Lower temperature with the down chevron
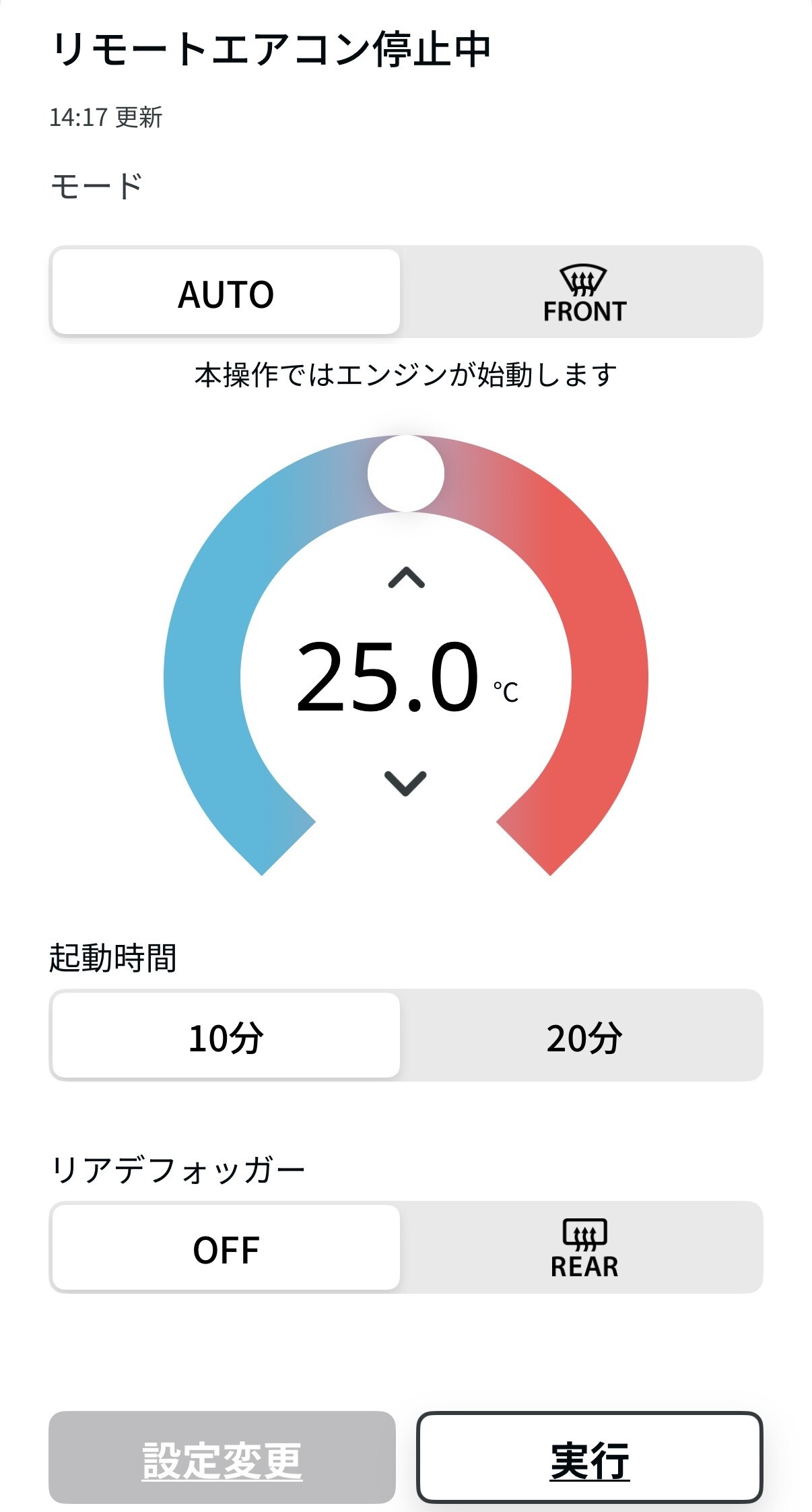812x1512 pixels. pos(405,783)
